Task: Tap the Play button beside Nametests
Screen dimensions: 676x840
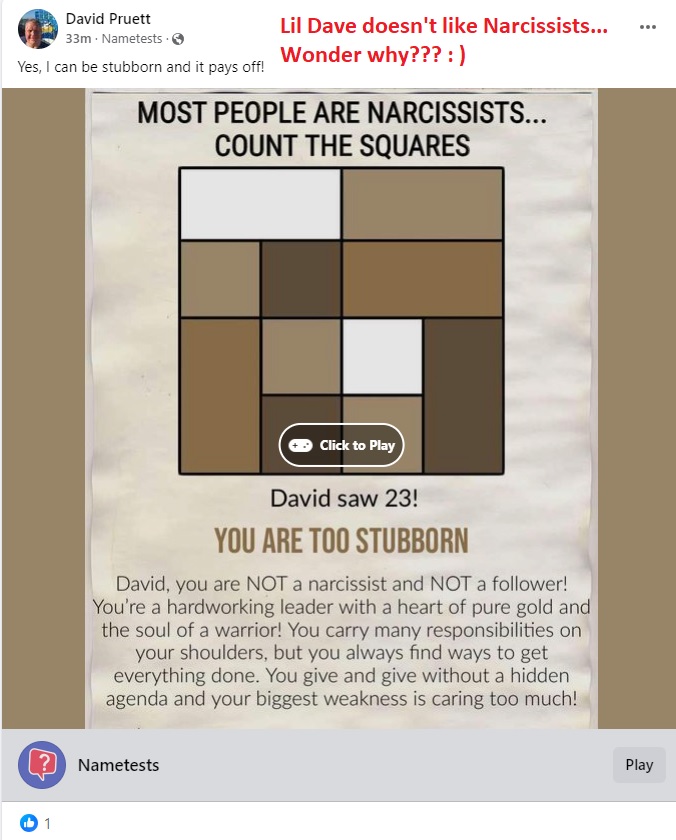Action: [x=638, y=765]
